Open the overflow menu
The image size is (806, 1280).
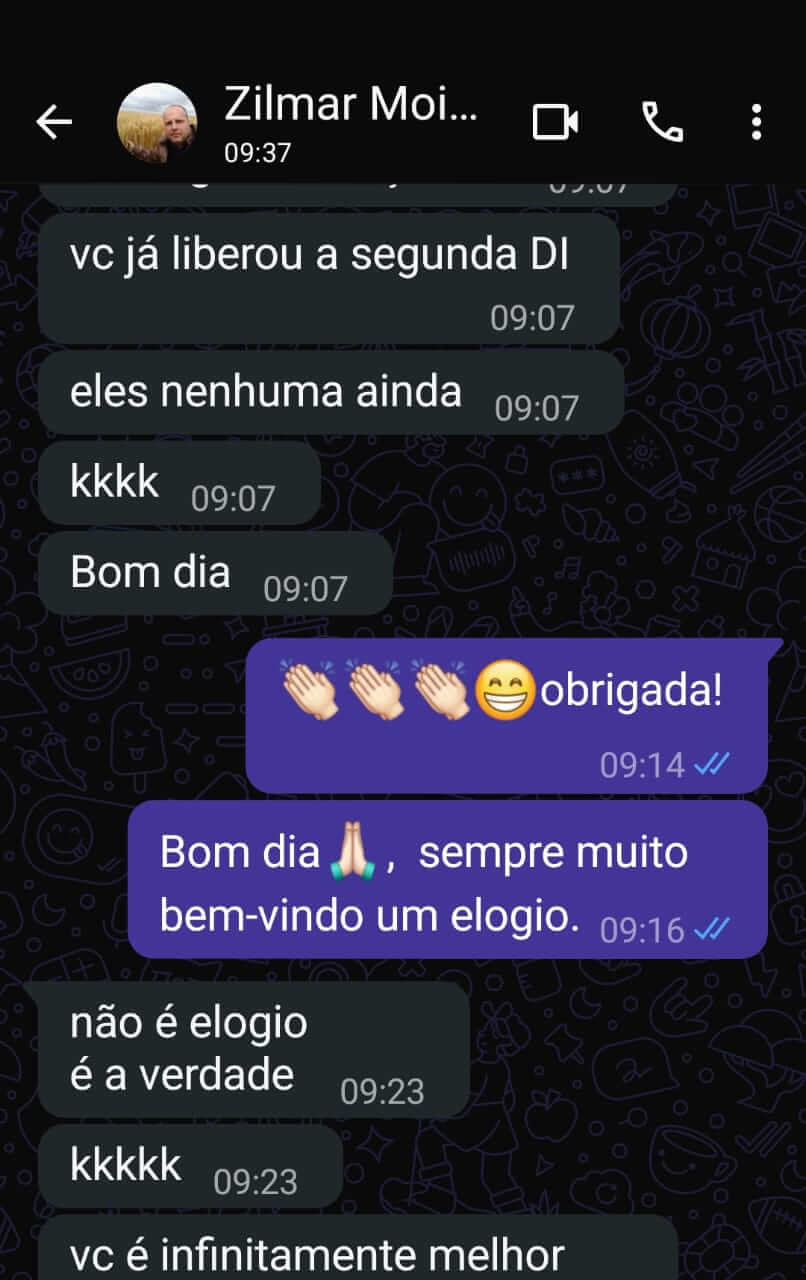756,122
